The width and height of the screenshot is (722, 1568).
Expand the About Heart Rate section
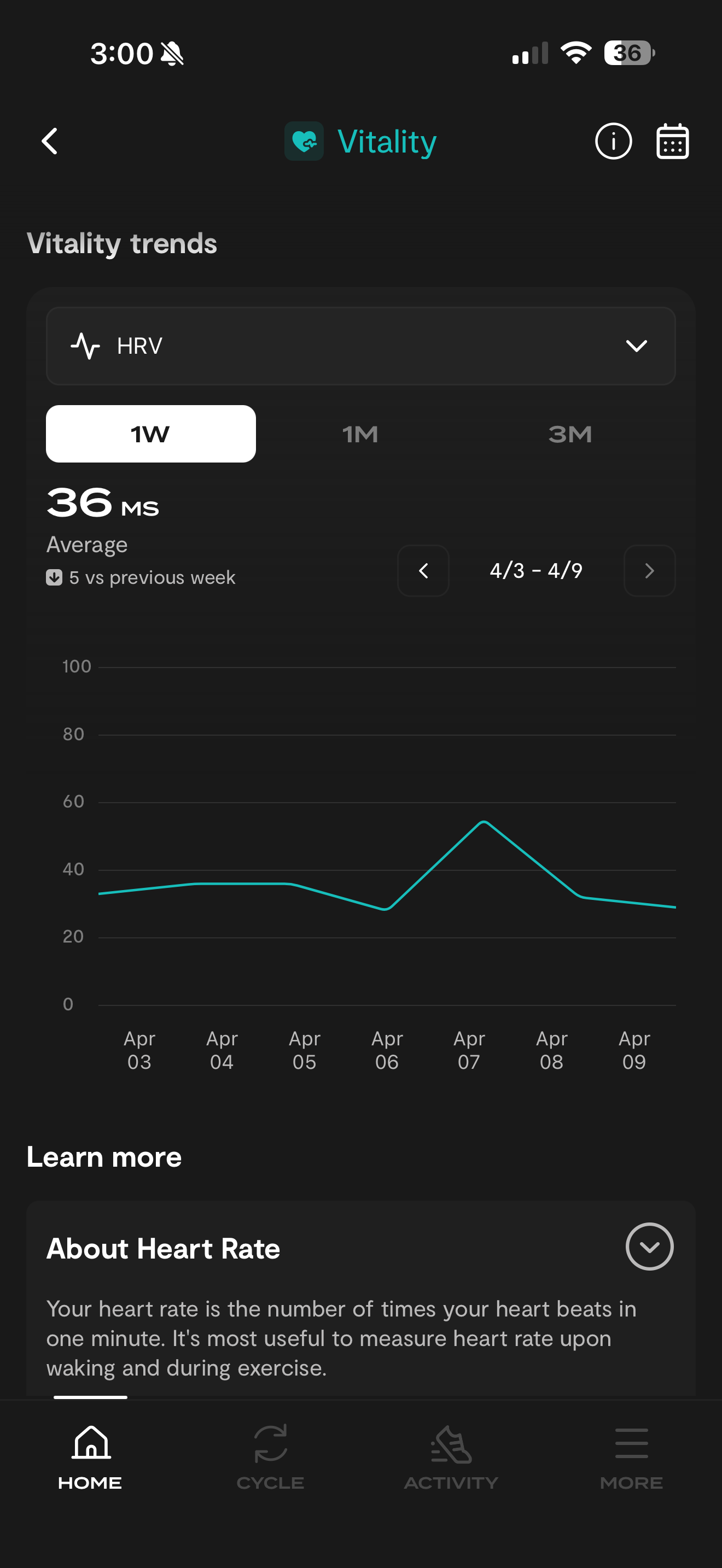[x=649, y=1246]
